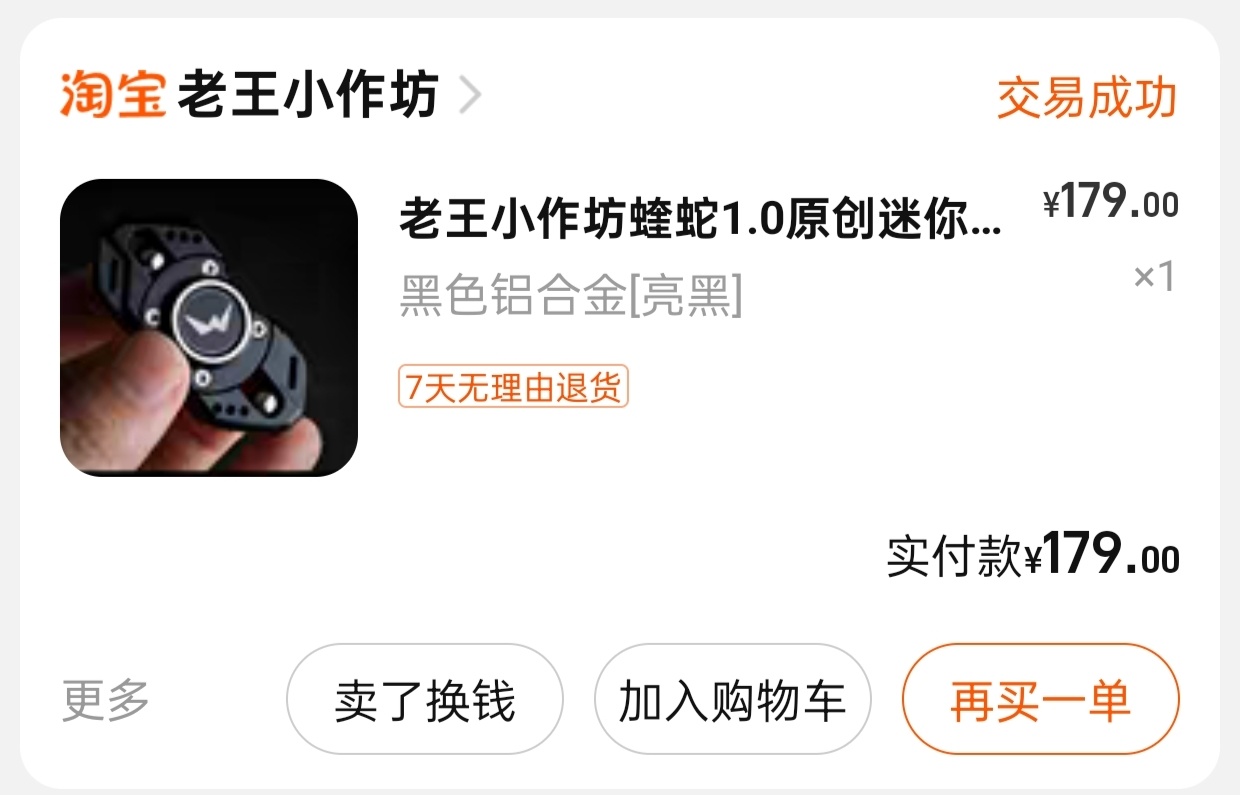Open the product thumbnail image
Viewport: 1240px width, 795px height.
click(209, 327)
